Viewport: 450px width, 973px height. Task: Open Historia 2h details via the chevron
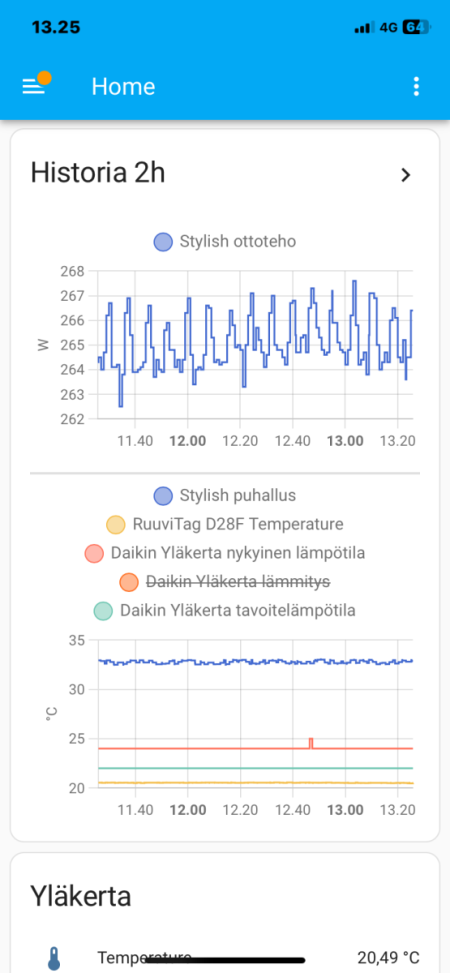tap(405, 175)
